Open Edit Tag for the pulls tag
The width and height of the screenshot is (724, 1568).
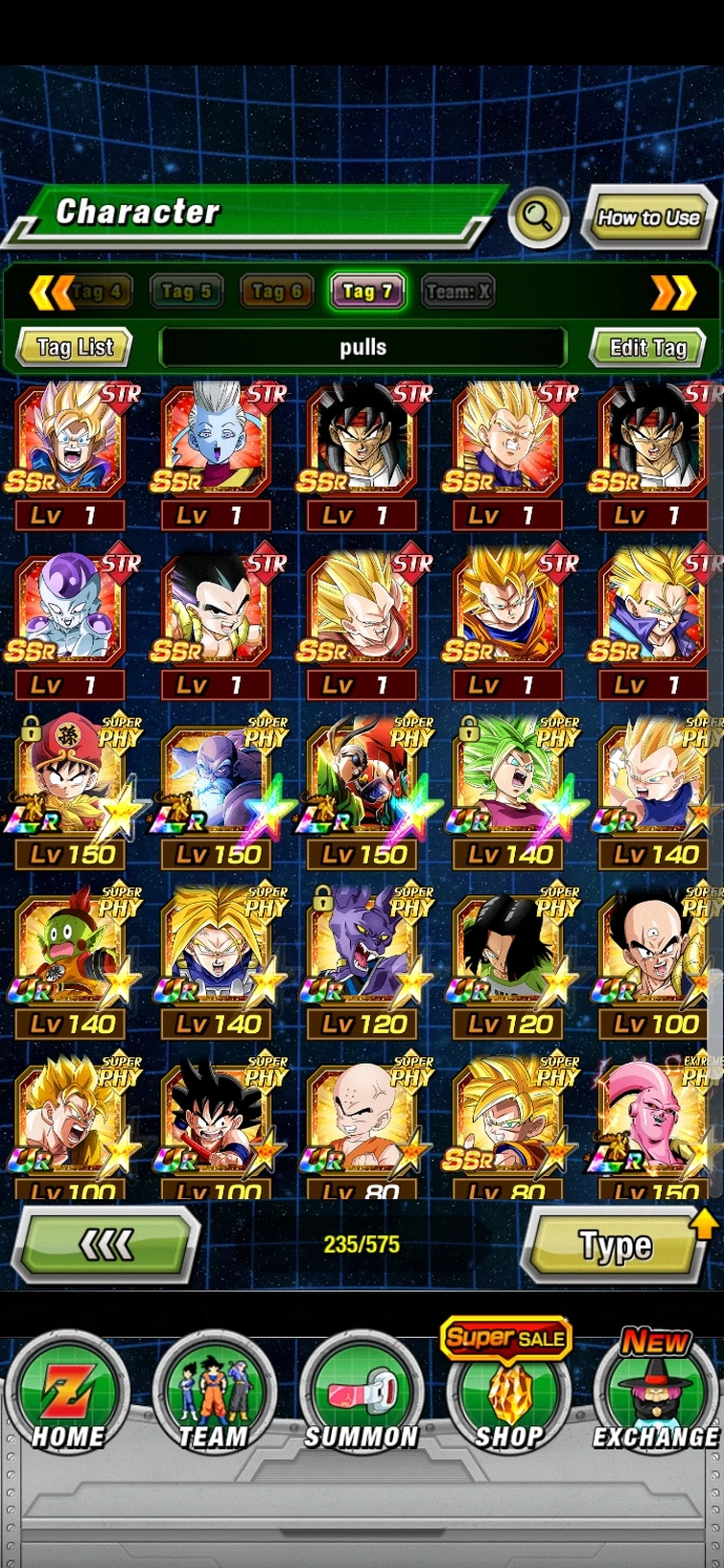pos(647,346)
